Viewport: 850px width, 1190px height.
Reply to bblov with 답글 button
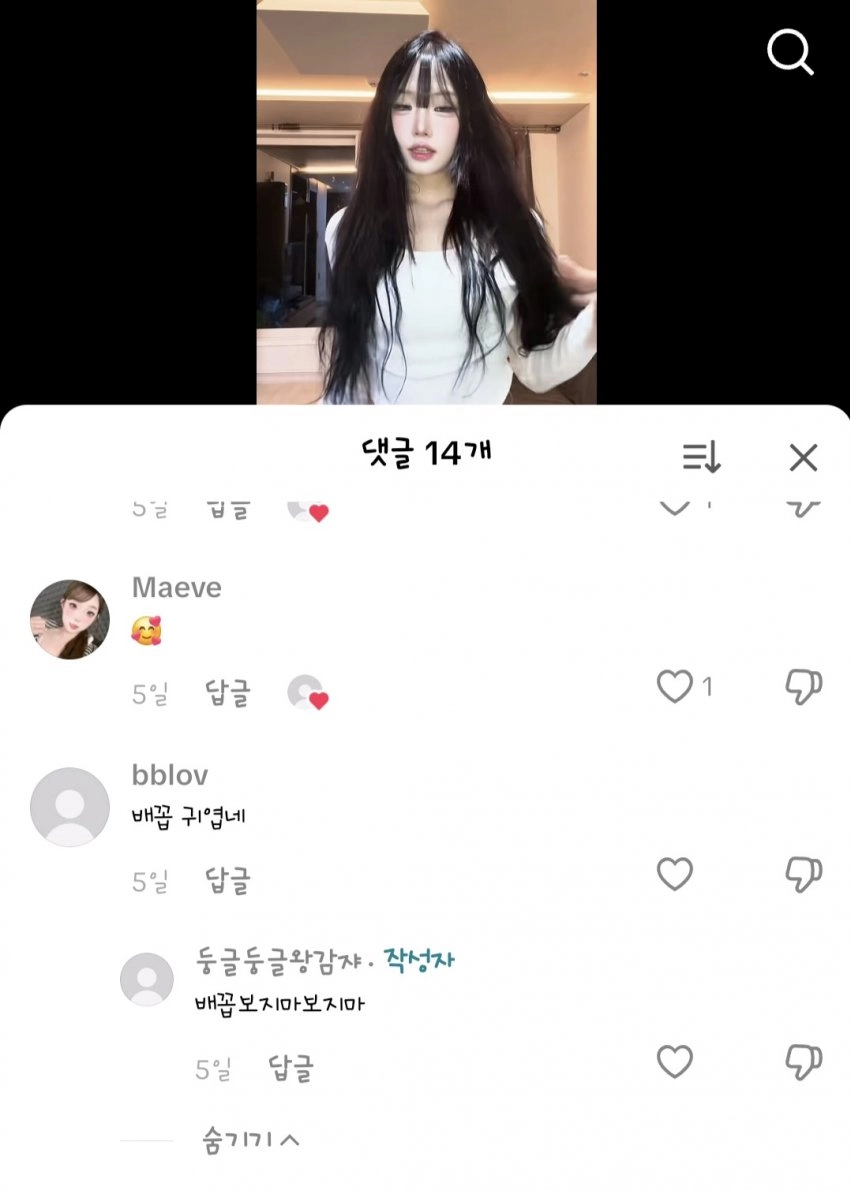point(228,878)
